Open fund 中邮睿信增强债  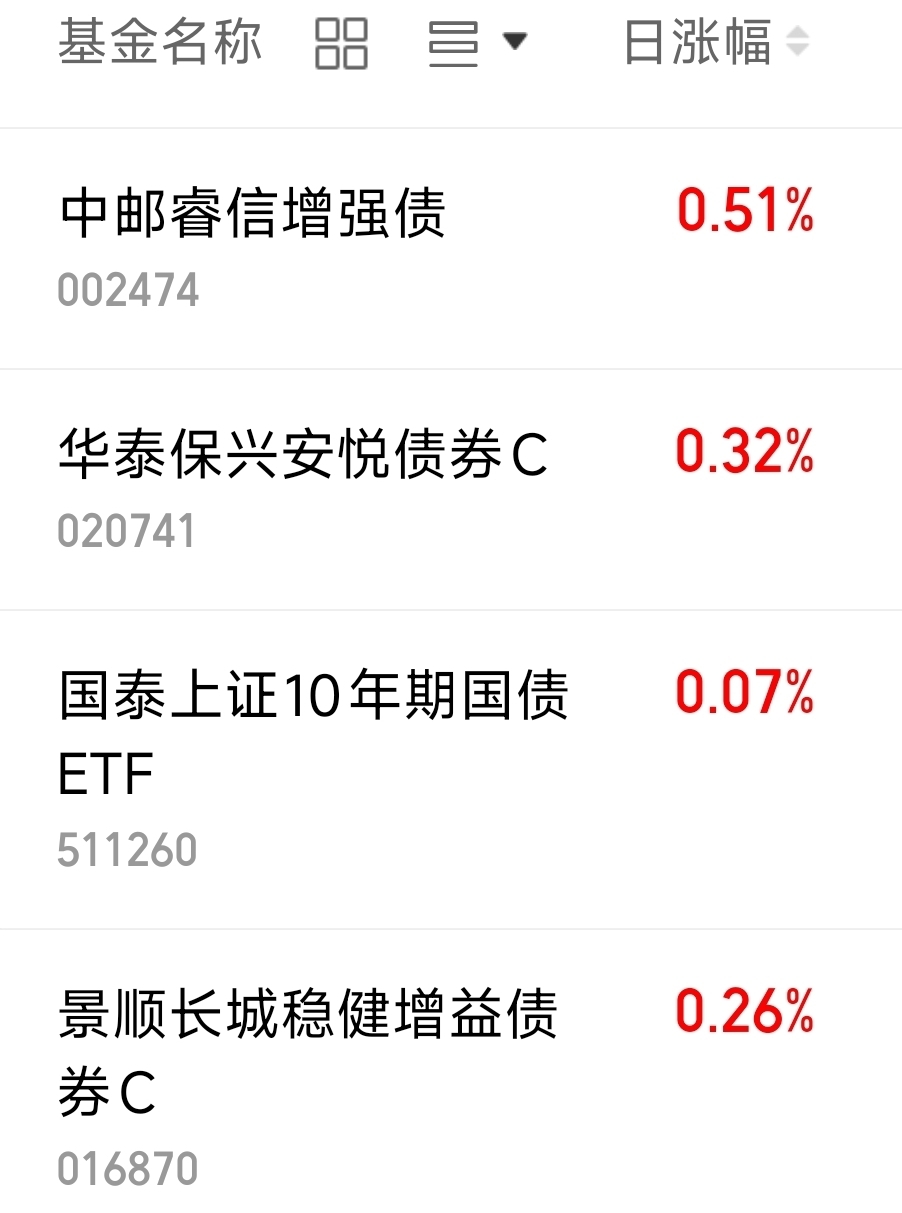pos(451,249)
